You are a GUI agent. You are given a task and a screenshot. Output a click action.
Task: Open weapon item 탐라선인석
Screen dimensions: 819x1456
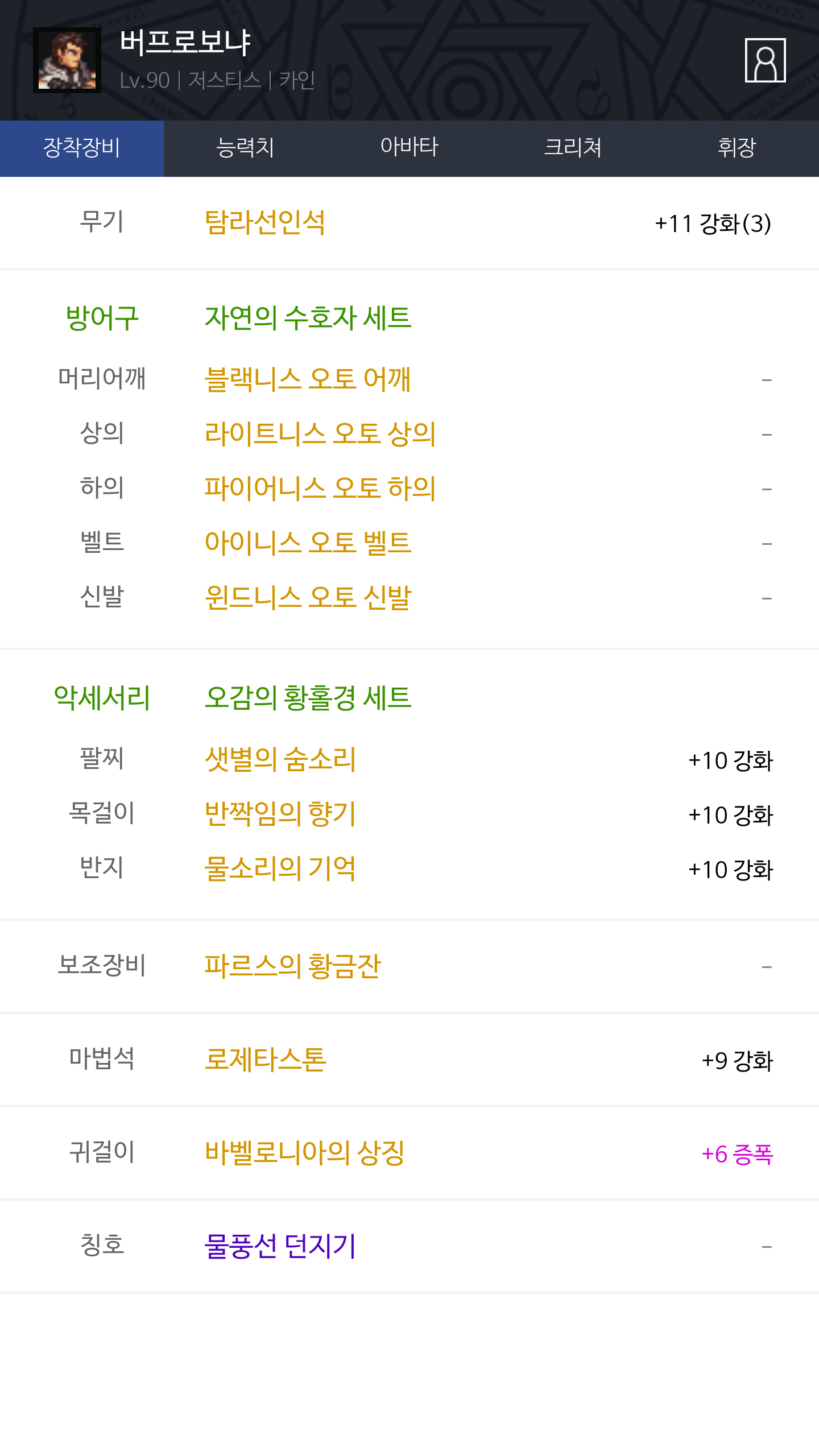[x=265, y=222]
